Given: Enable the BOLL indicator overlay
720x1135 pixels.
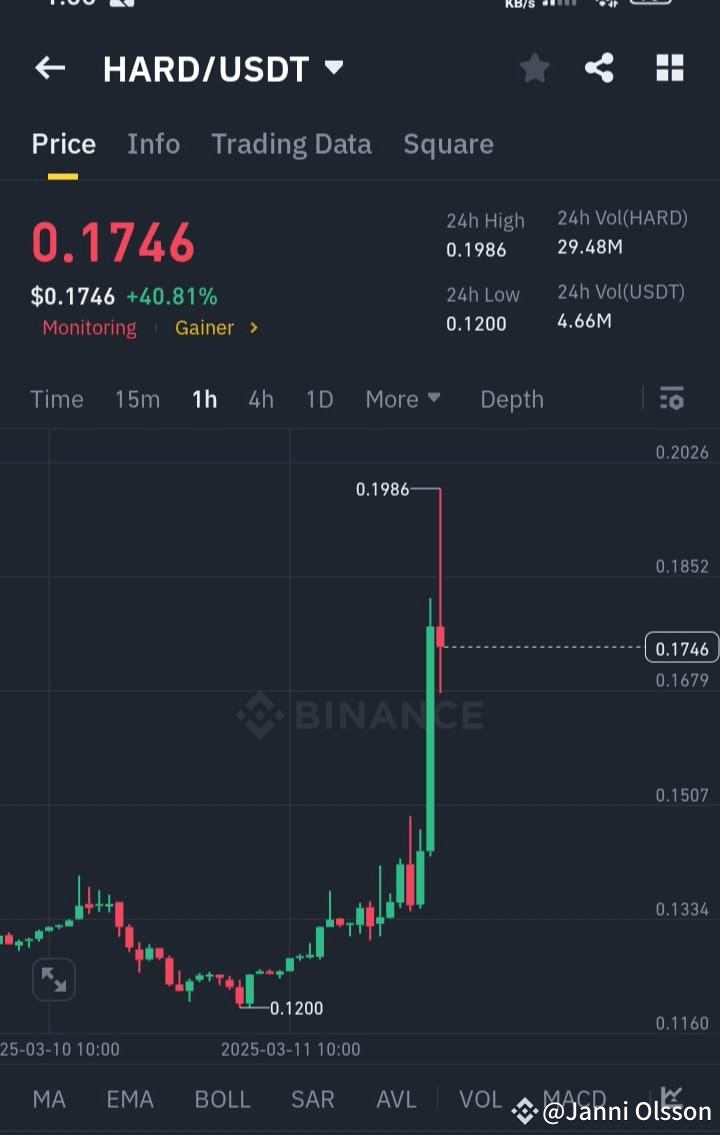Looking at the screenshot, I should [222, 1098].
